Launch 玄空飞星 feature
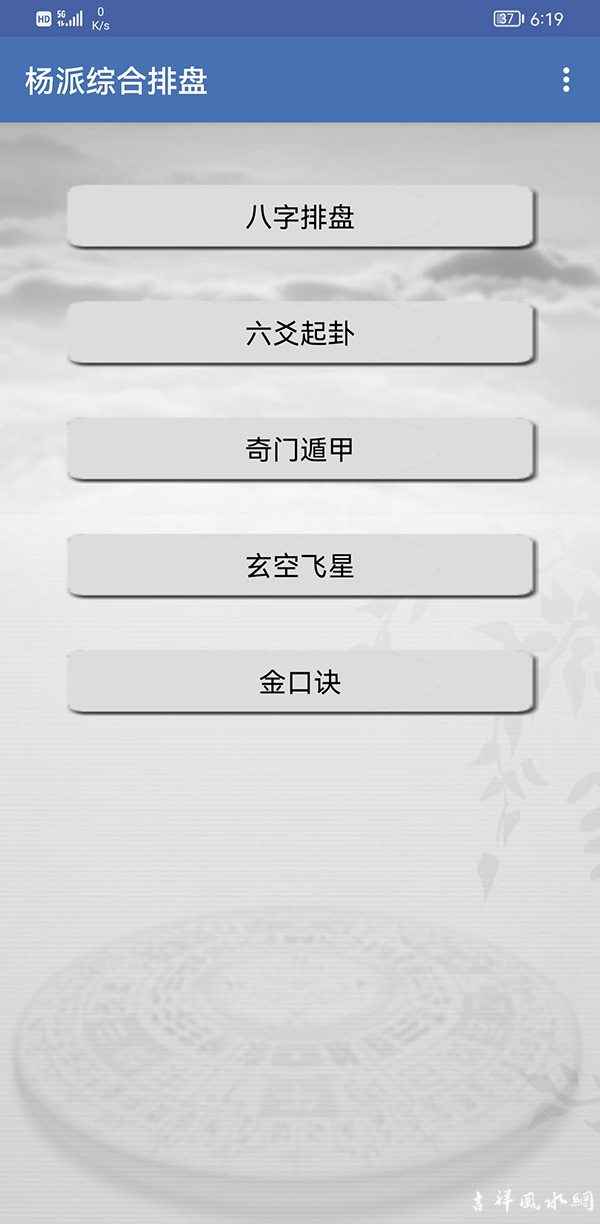 coord(300,566)
